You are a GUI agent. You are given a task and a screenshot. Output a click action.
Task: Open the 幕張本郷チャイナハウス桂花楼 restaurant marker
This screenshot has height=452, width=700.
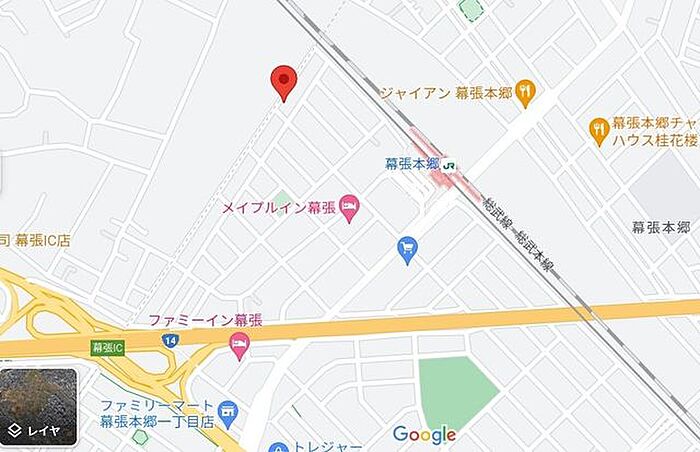(599, 130)
